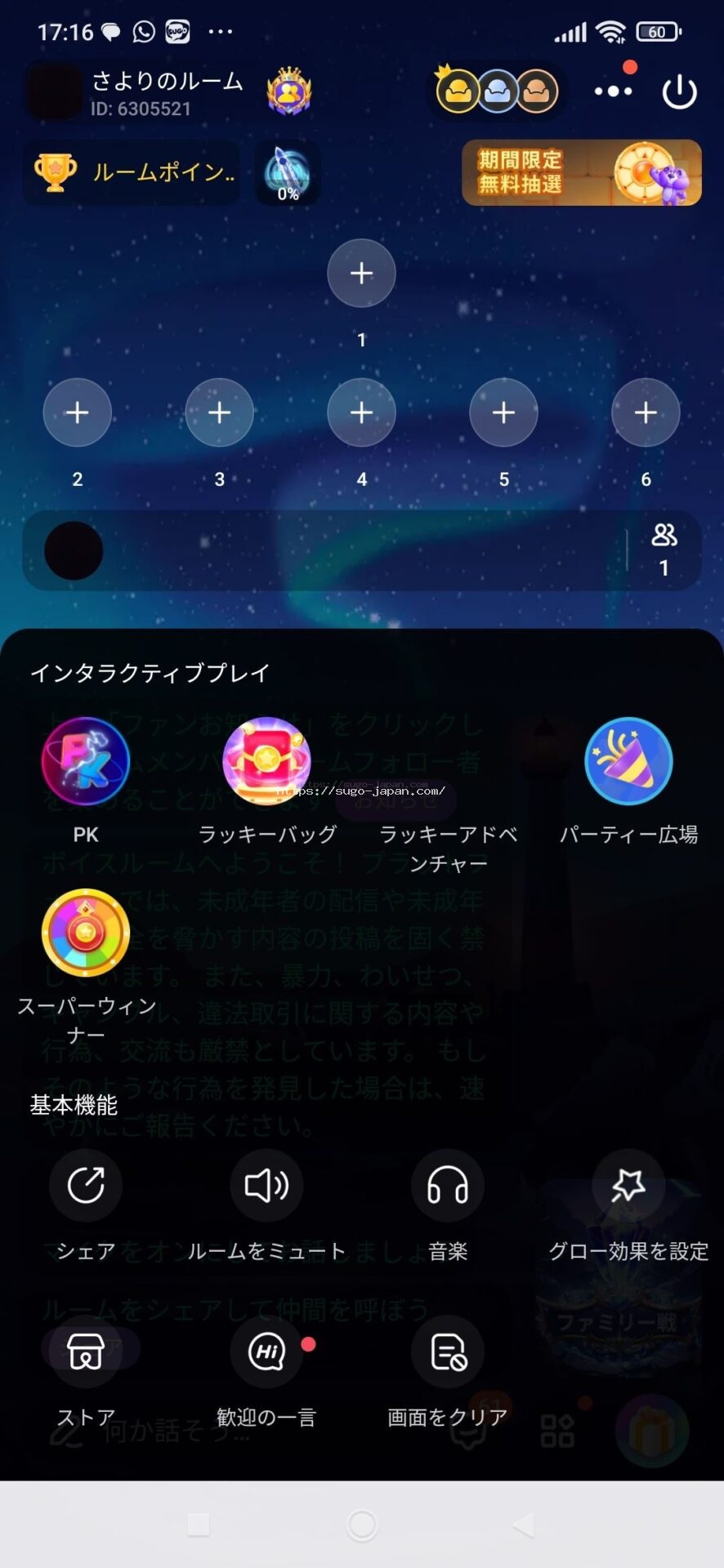Open the PK battle feature

(x=86, y=762)
